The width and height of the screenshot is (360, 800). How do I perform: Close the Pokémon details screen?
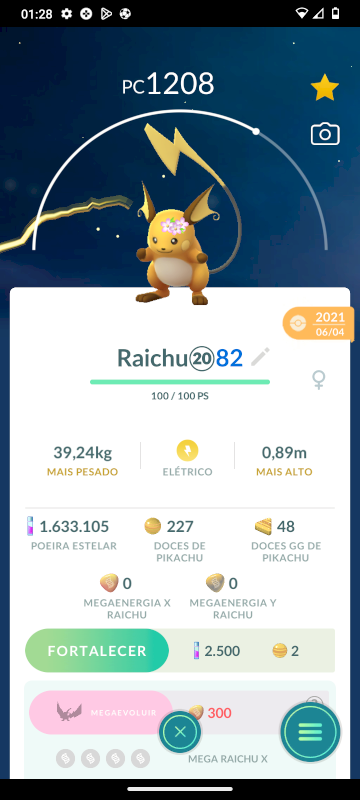tap(180, 732)
